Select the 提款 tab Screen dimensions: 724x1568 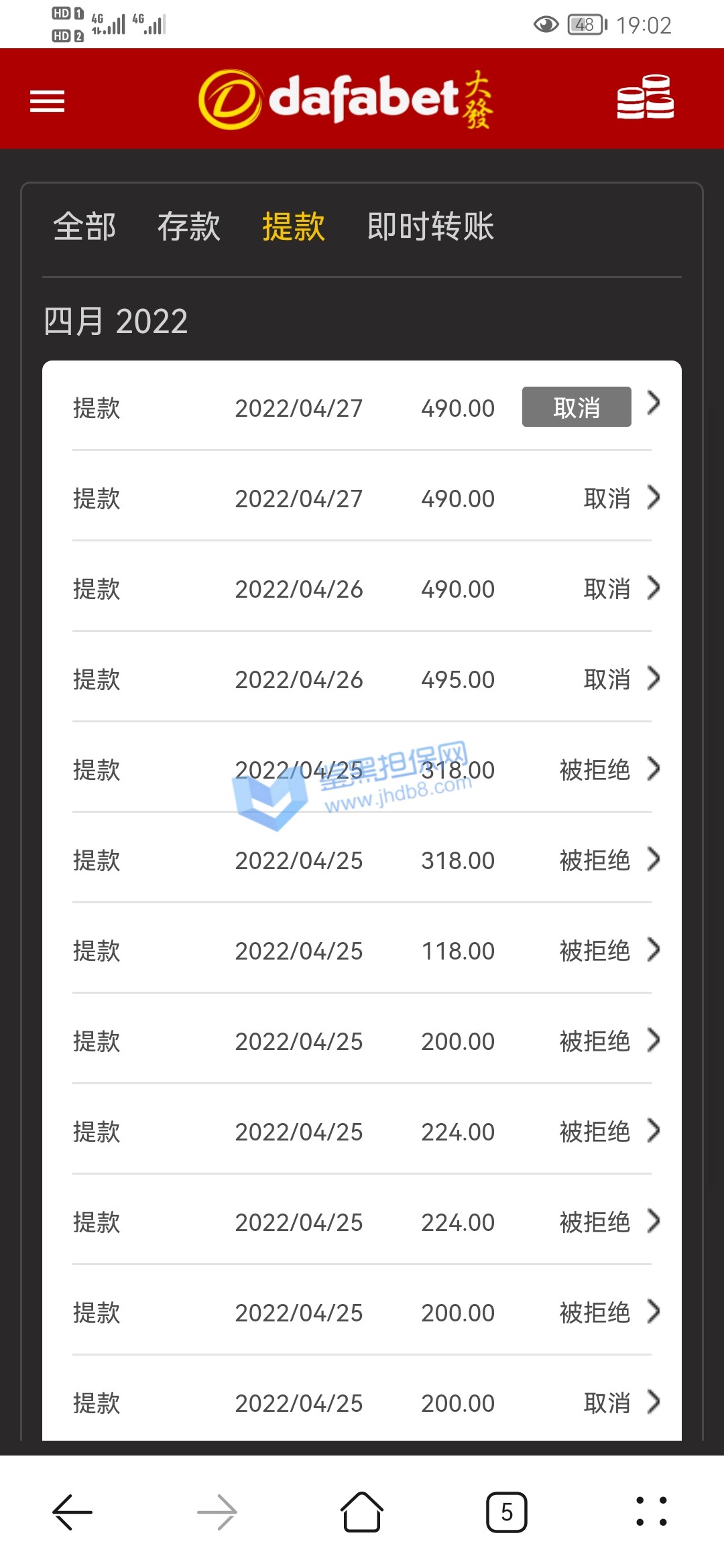tap(293, 226)
